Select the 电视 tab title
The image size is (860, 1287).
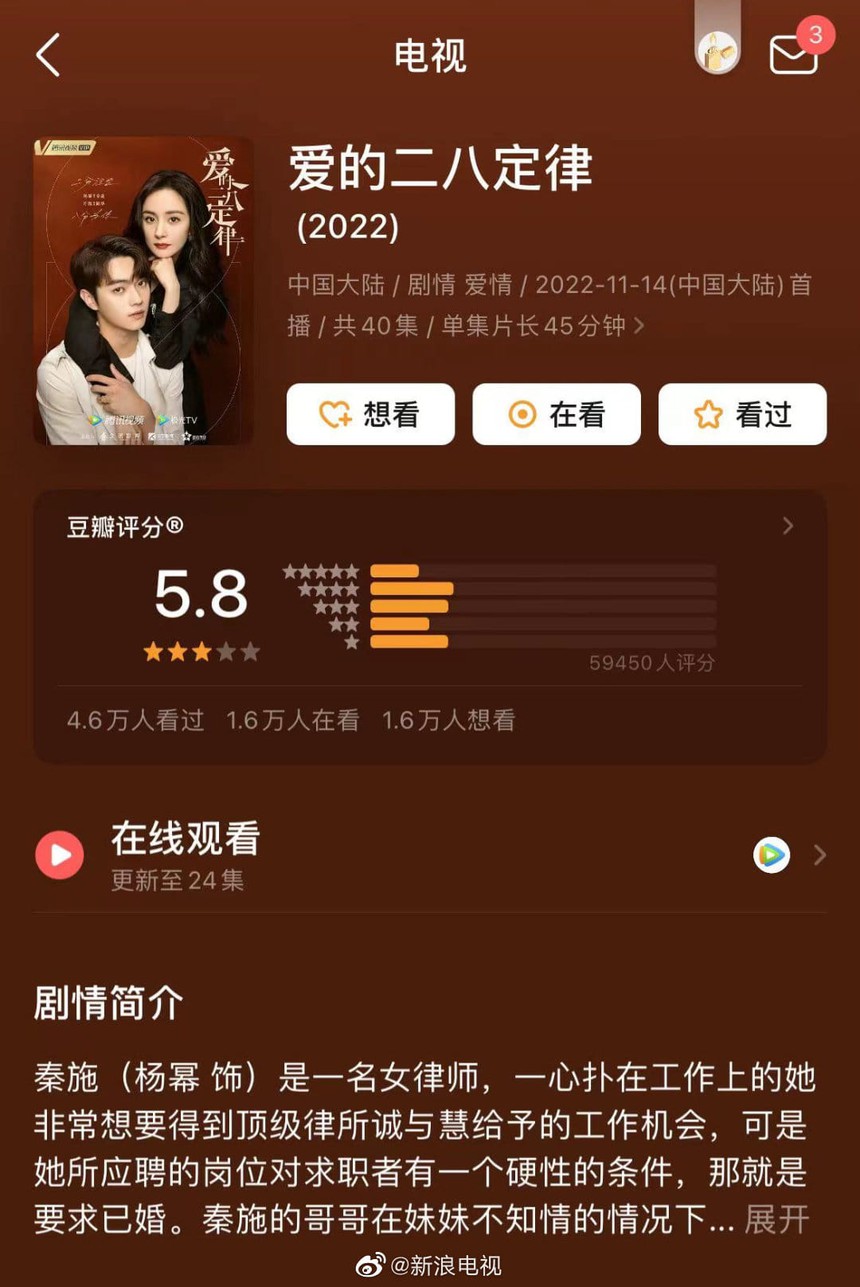[x=430, y=57]
